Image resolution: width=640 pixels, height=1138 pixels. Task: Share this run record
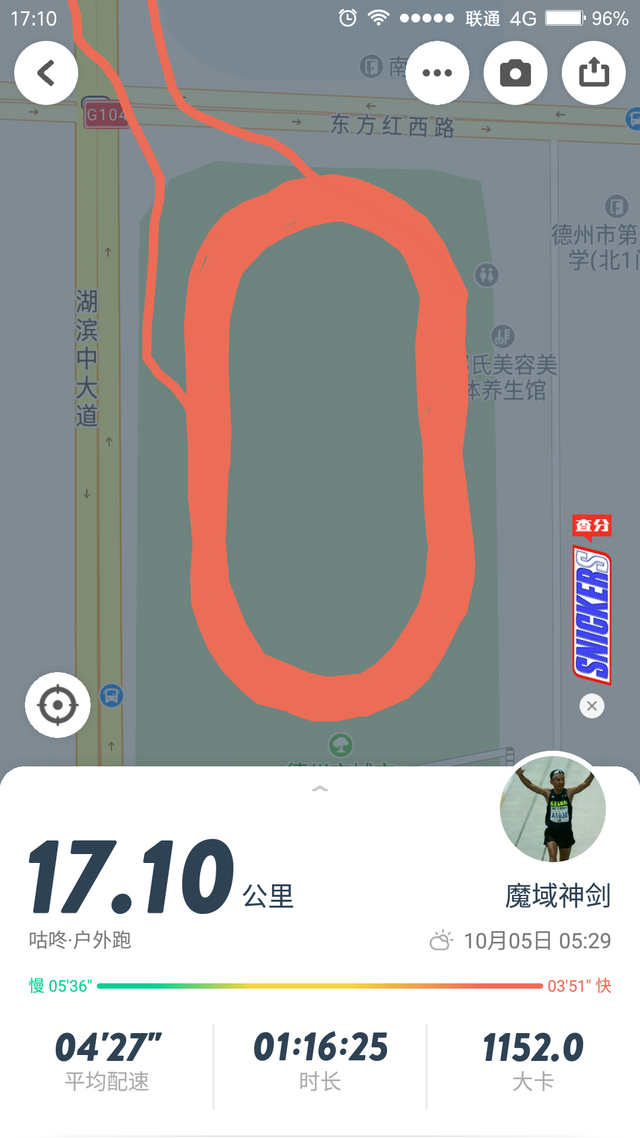pos(593,73)
